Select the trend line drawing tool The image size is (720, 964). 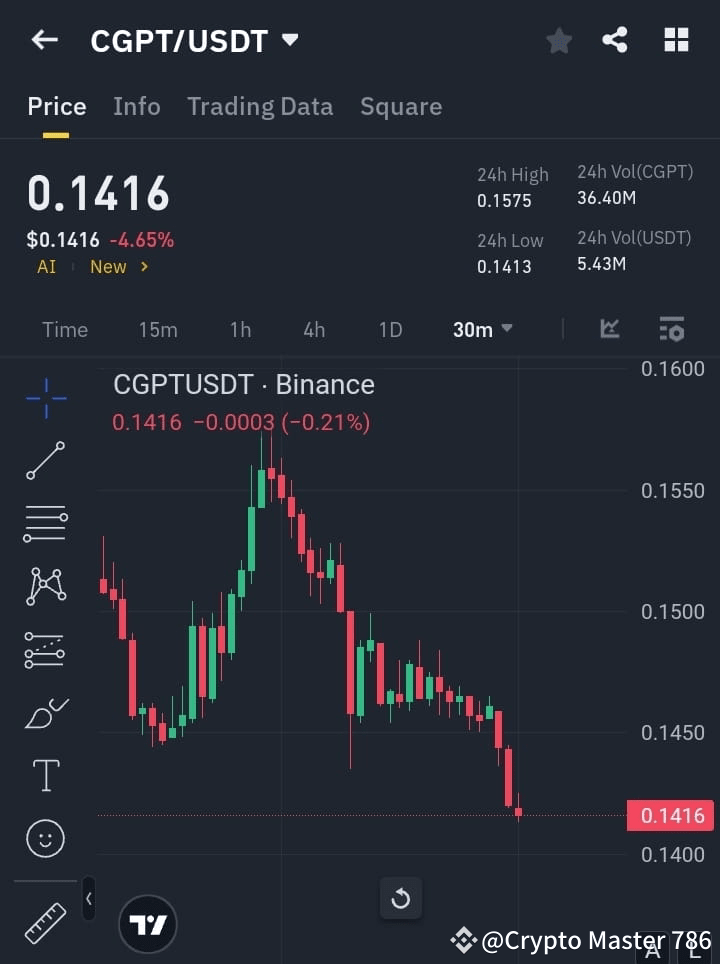coord(45,461)
